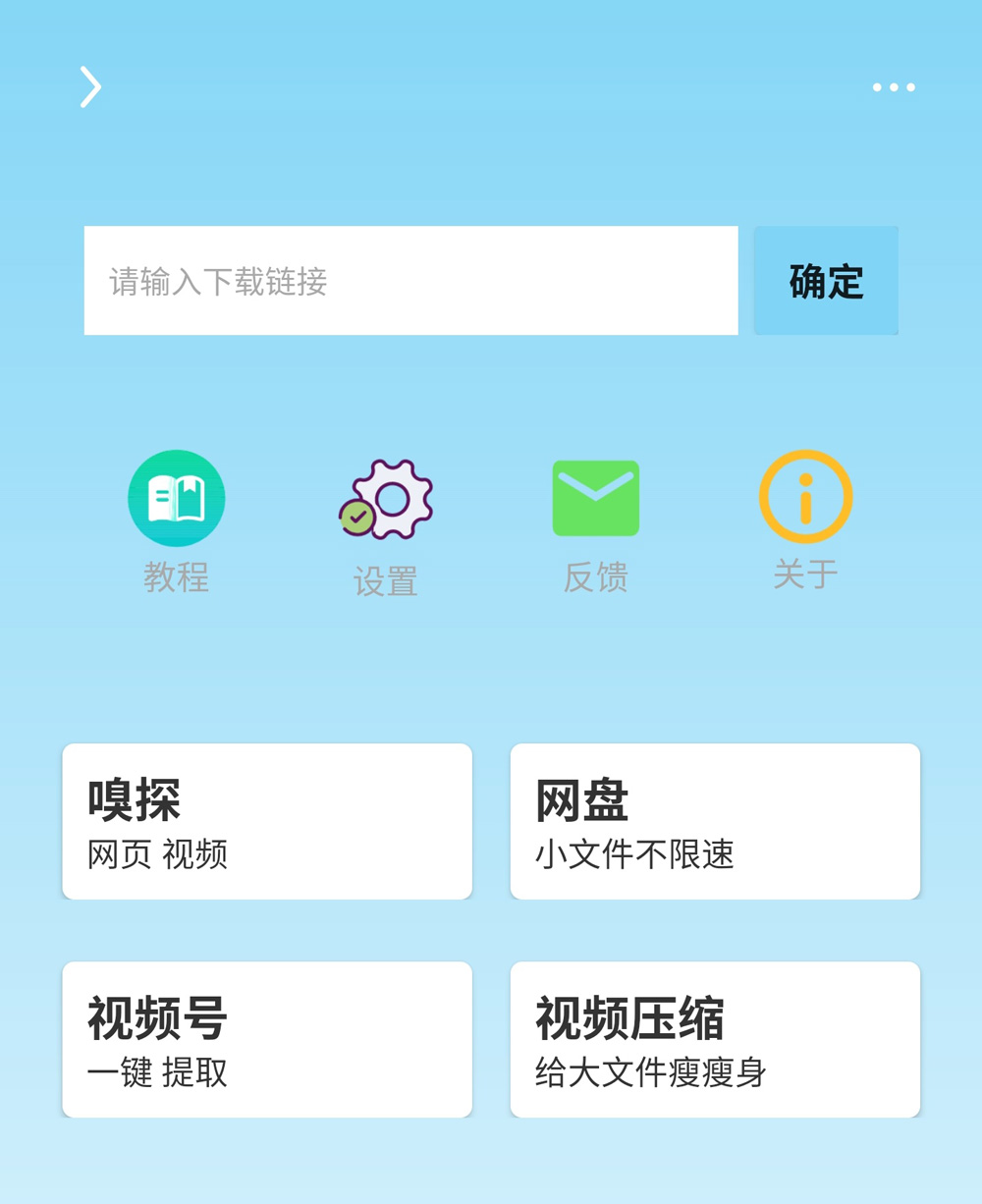The width and height of the screenshot is (982, 1204).
Task: Focus the download link input field
Action: [410, 281]
